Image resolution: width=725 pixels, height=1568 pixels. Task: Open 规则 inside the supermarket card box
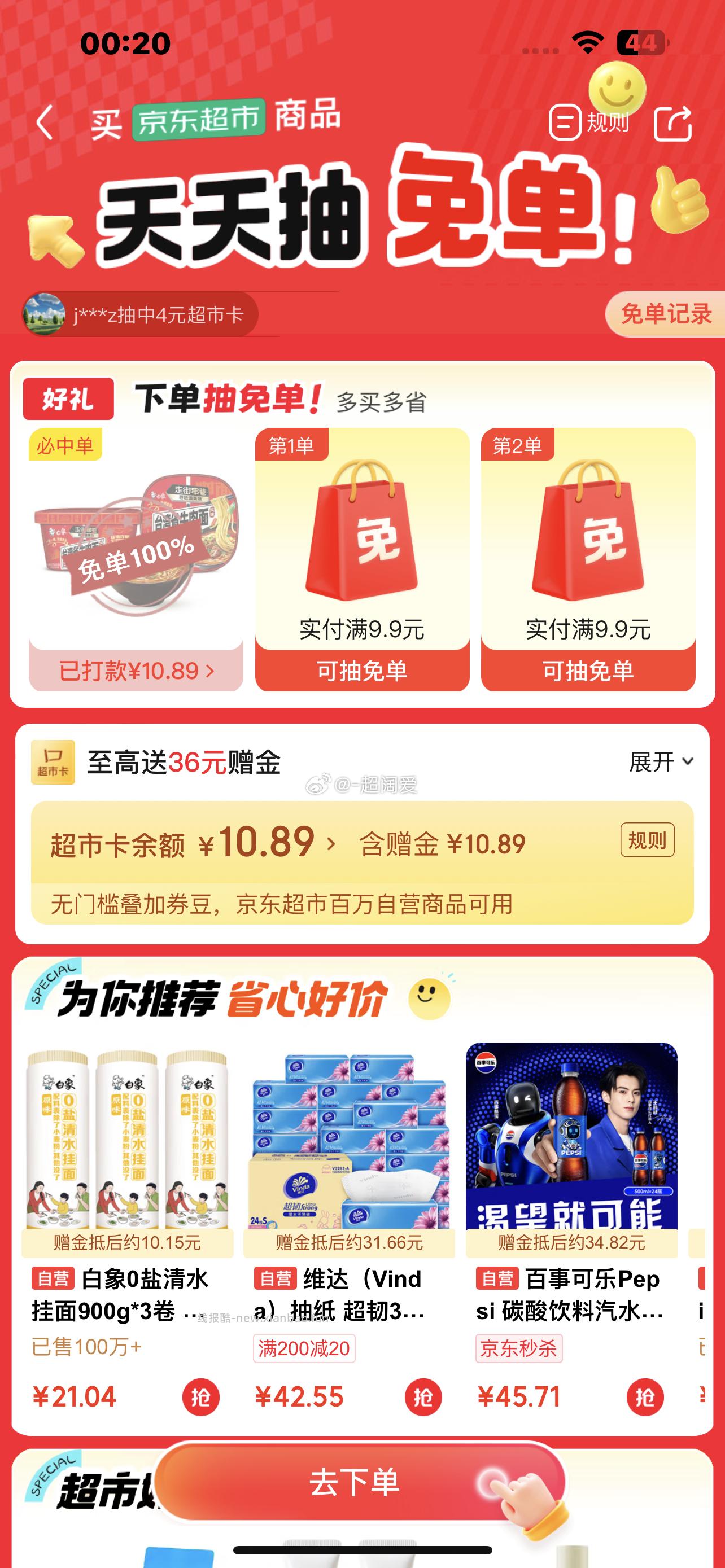(647, 840)
